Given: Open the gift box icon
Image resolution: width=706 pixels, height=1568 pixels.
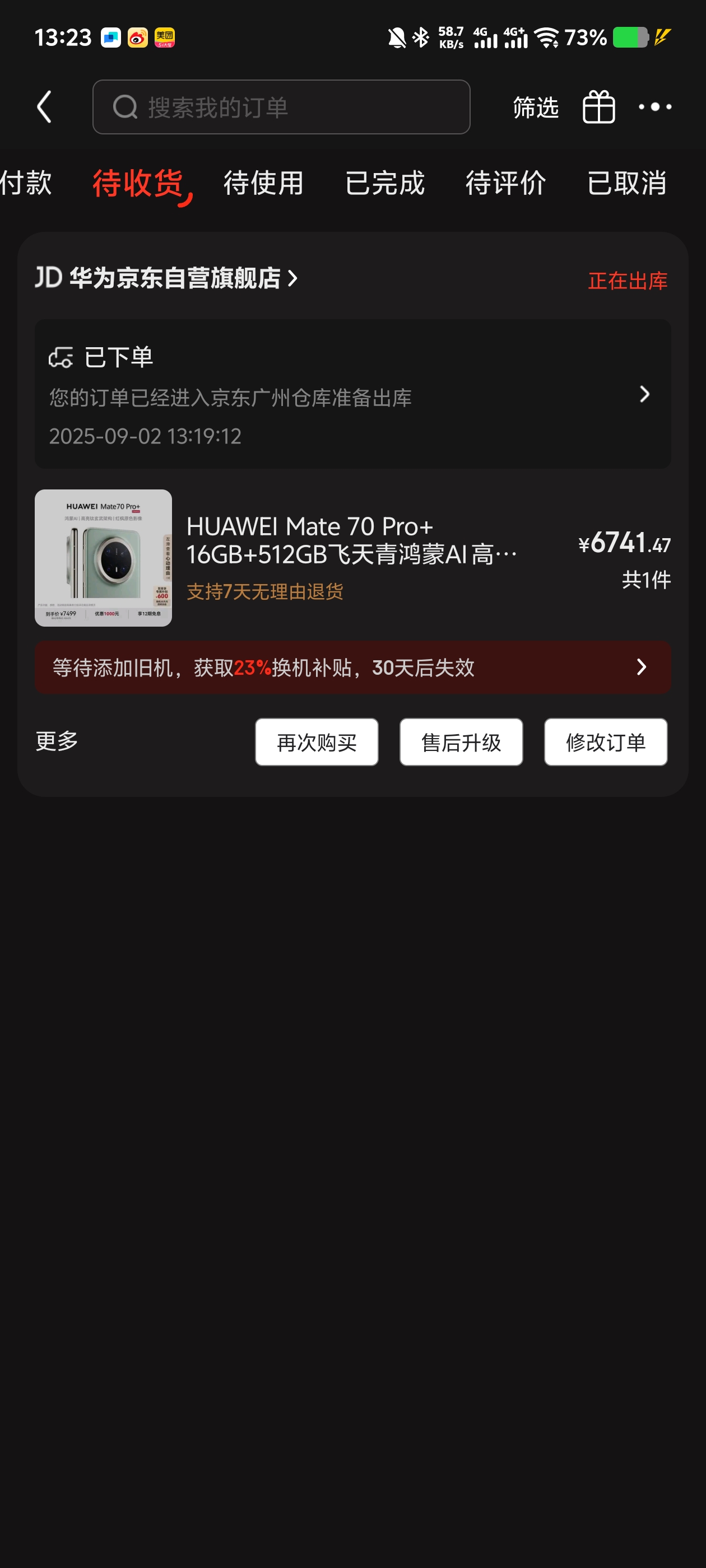Looking at the screenshot, I should [598, 107].
